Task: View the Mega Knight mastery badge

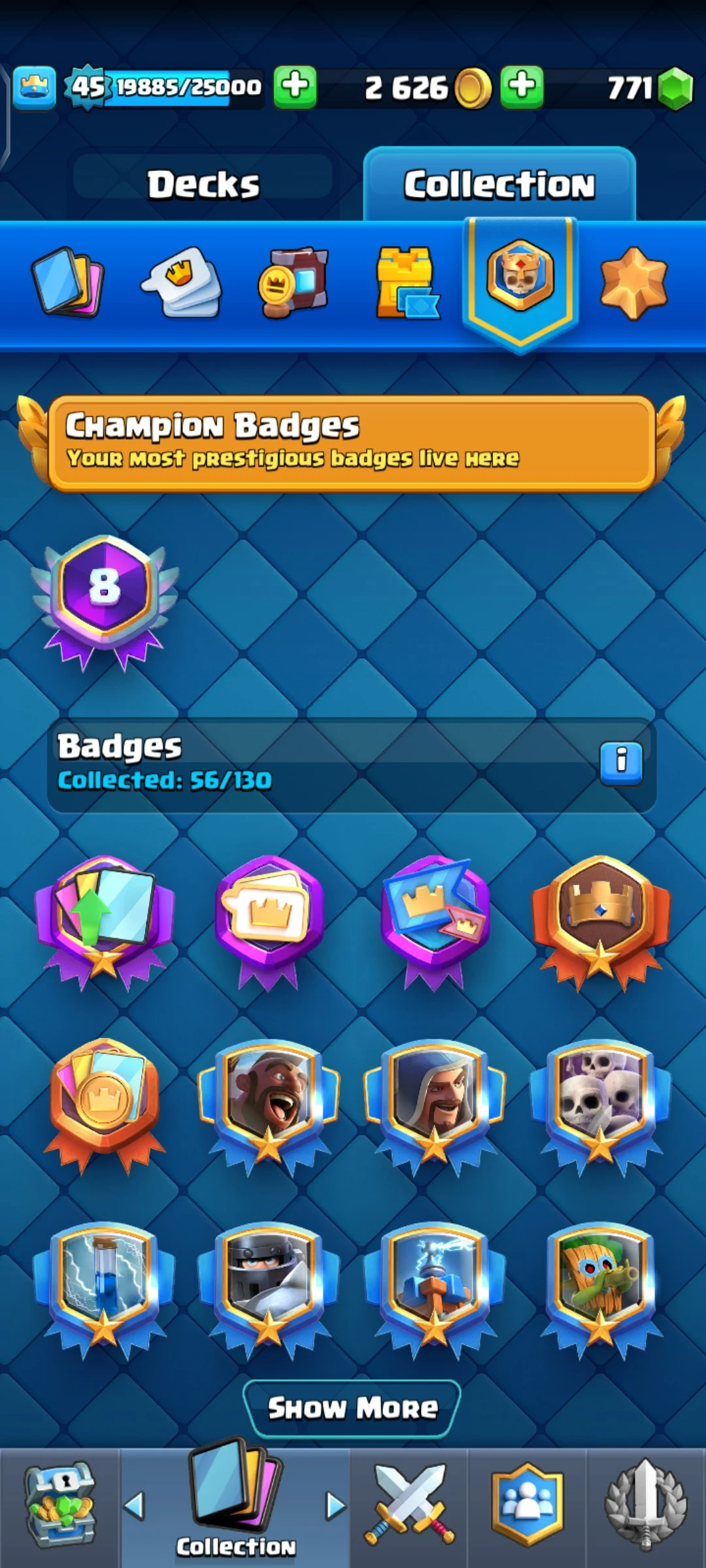Action: (x=269, y=1286)
